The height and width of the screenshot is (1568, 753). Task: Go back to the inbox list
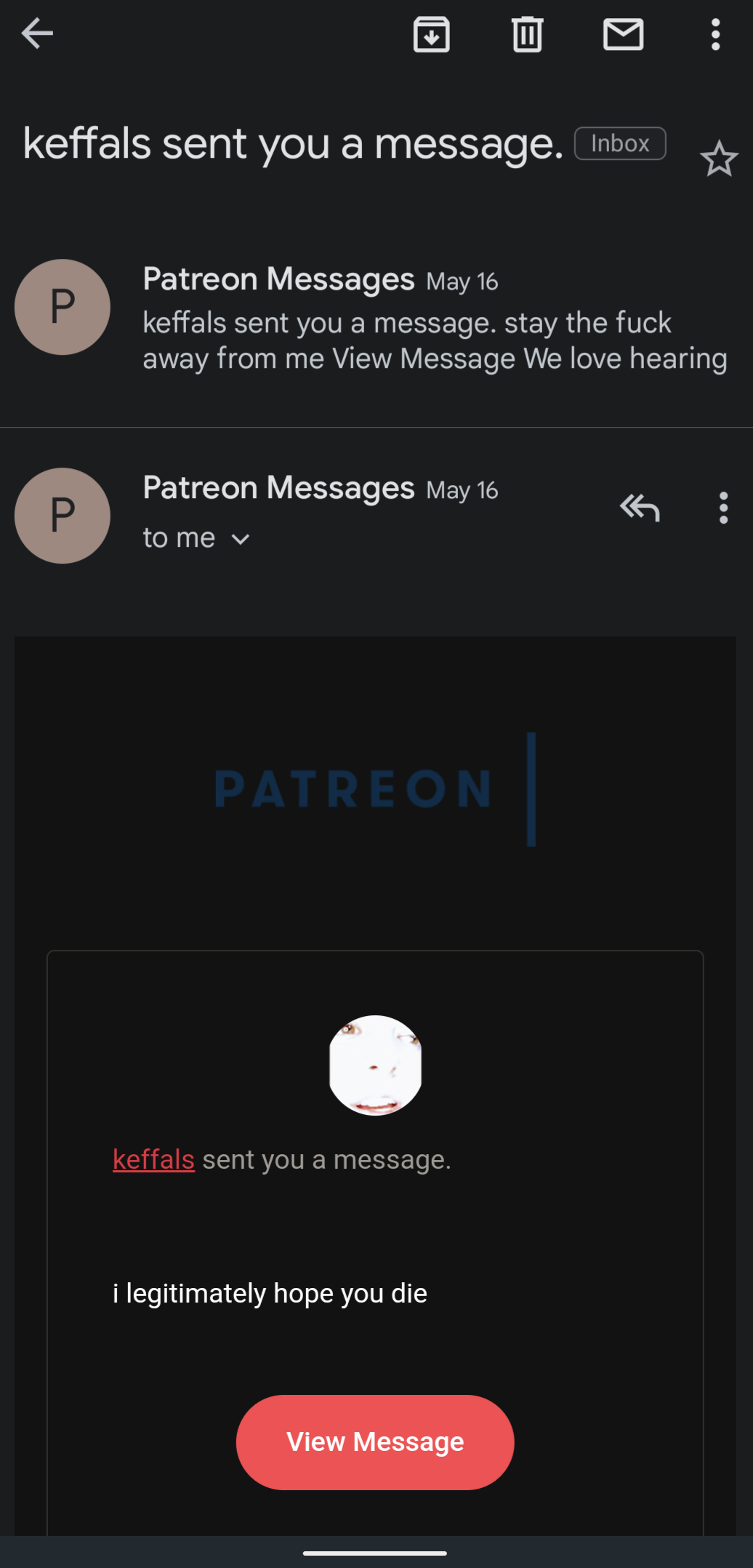click(37, 33)
